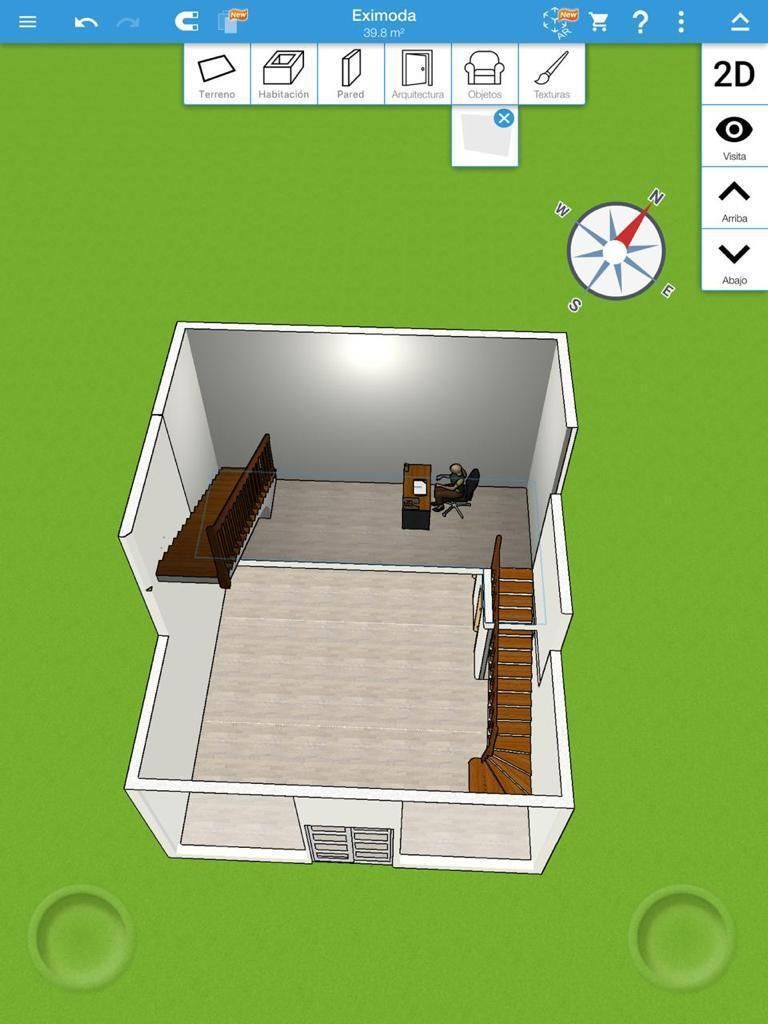Select the Habitación tool

coord(284,74)
